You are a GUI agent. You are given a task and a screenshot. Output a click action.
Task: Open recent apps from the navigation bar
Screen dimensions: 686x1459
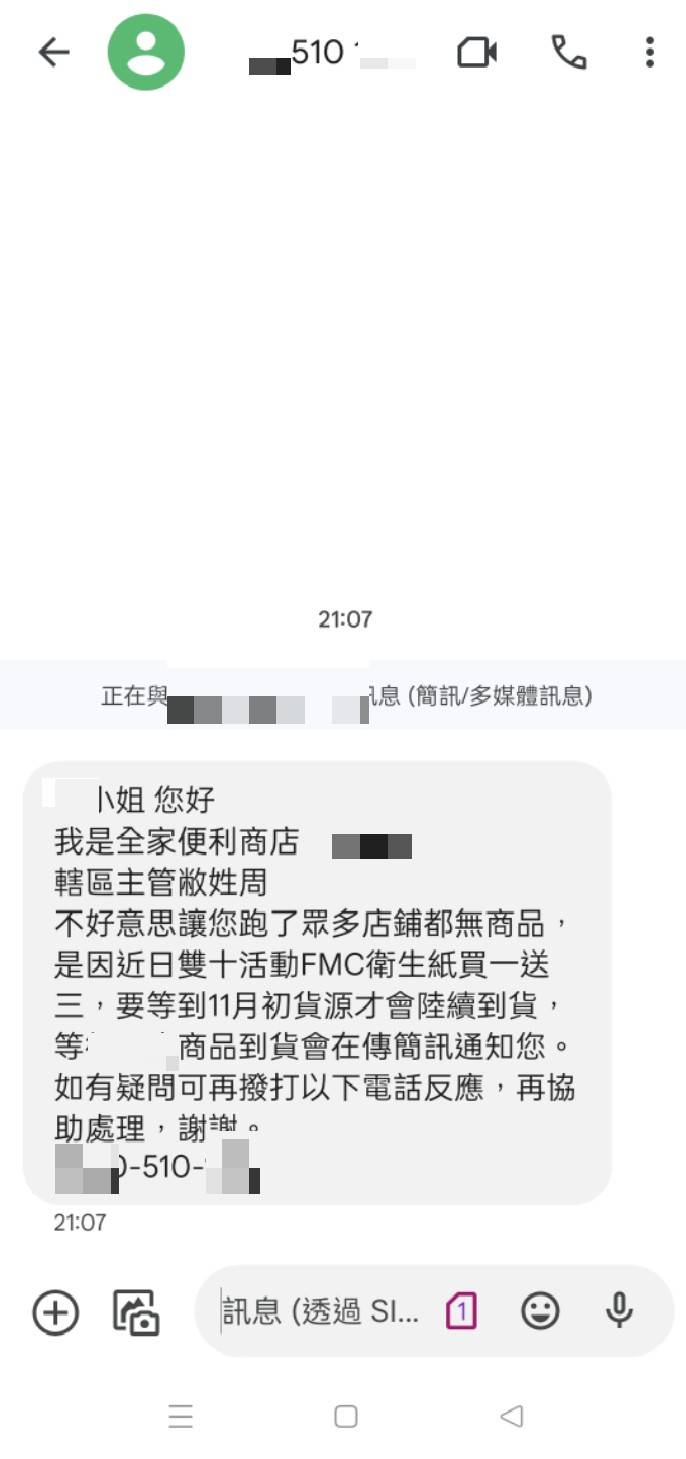pos(180,1416)
